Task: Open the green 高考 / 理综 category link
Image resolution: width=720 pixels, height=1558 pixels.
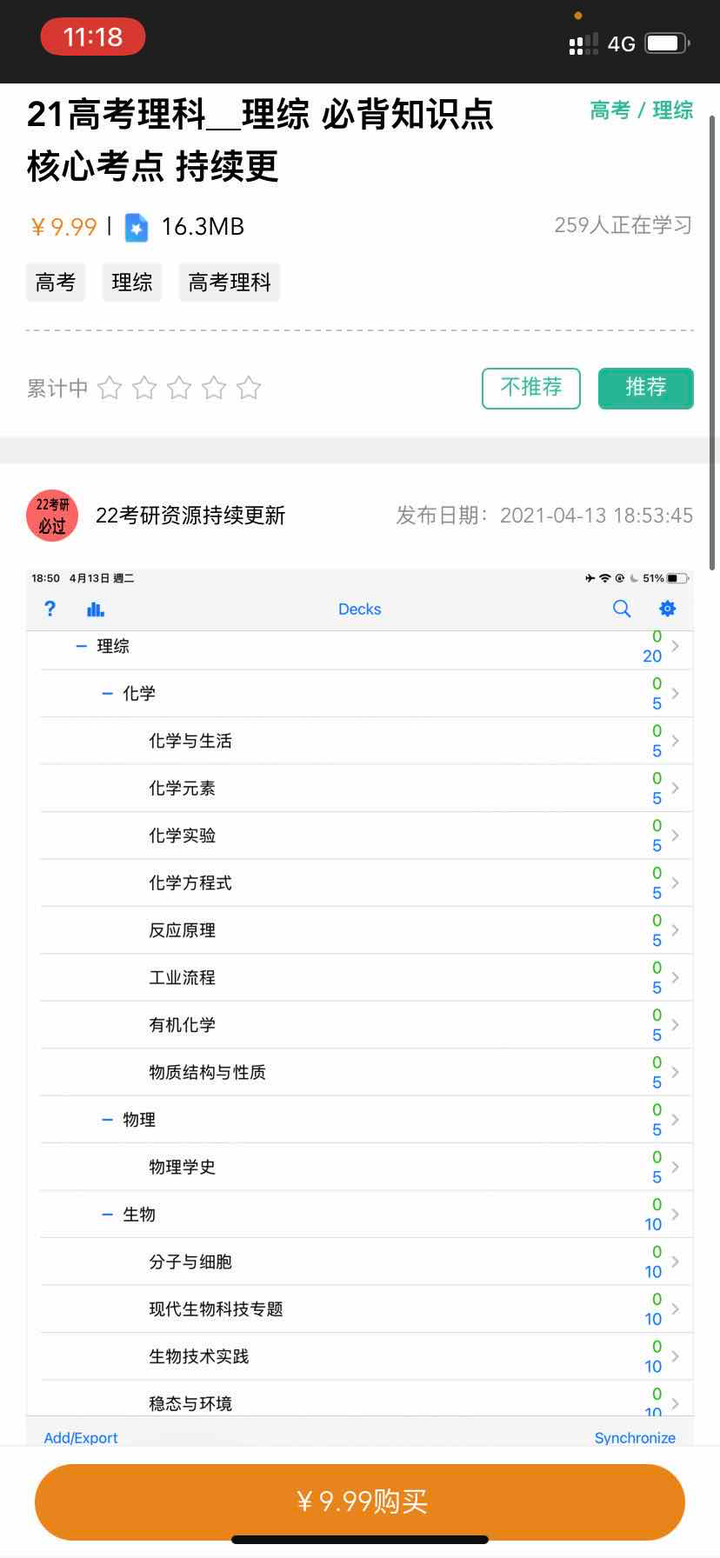Action: [x=641, y=111]
